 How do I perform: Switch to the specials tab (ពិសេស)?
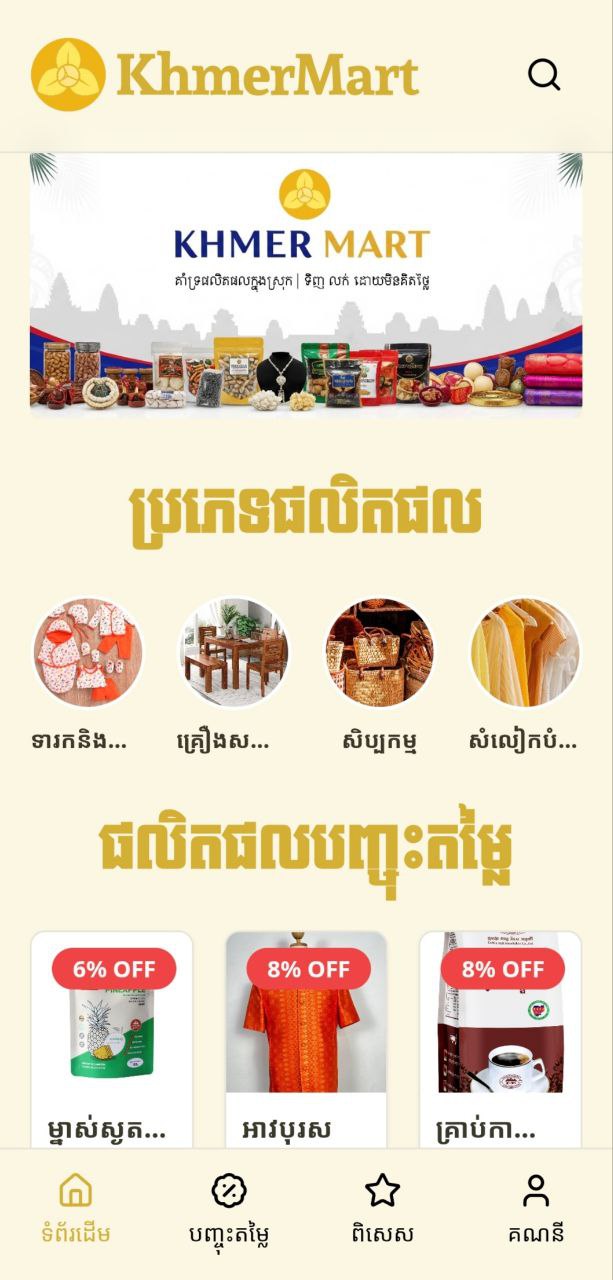383,1208
